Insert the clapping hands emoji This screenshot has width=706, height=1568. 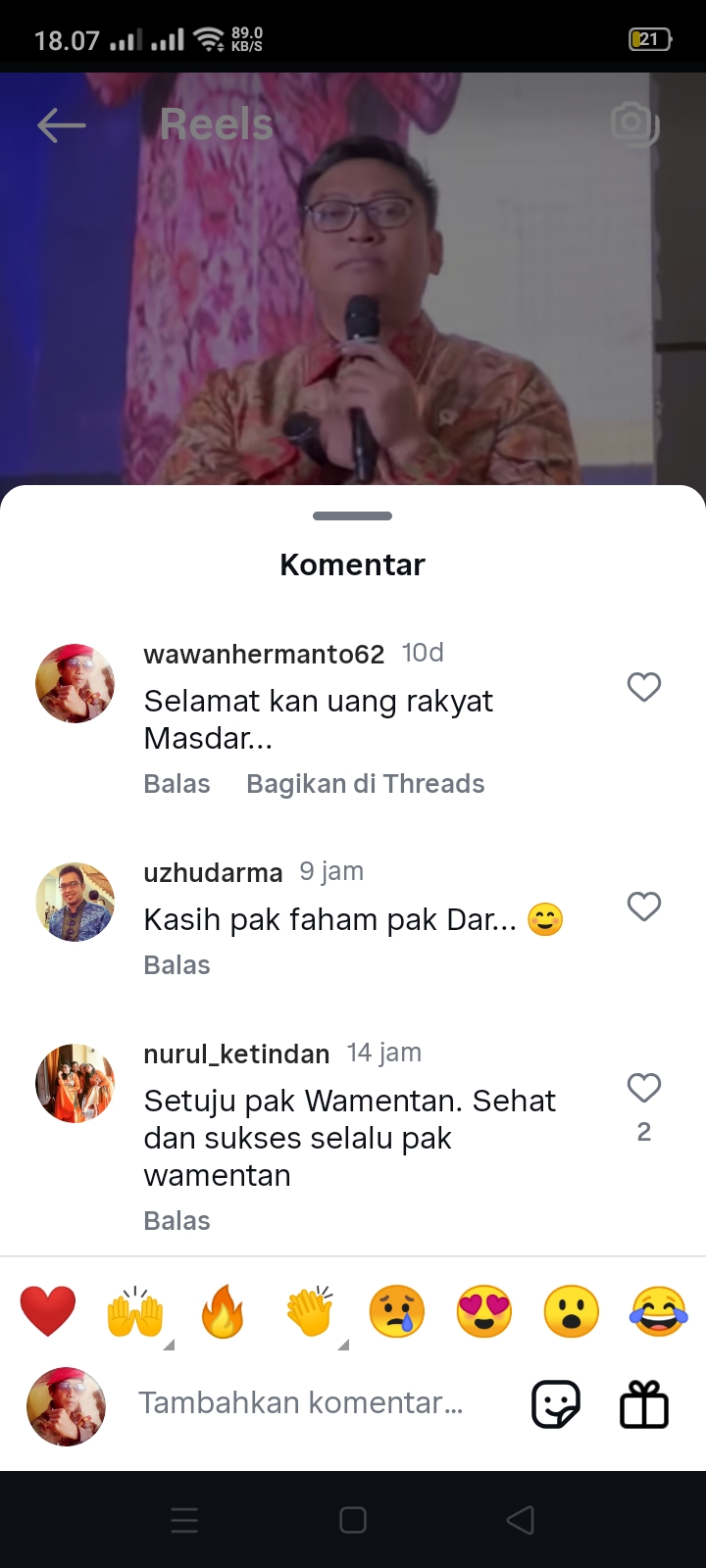pyautogui.click(x=310, y=1311)
